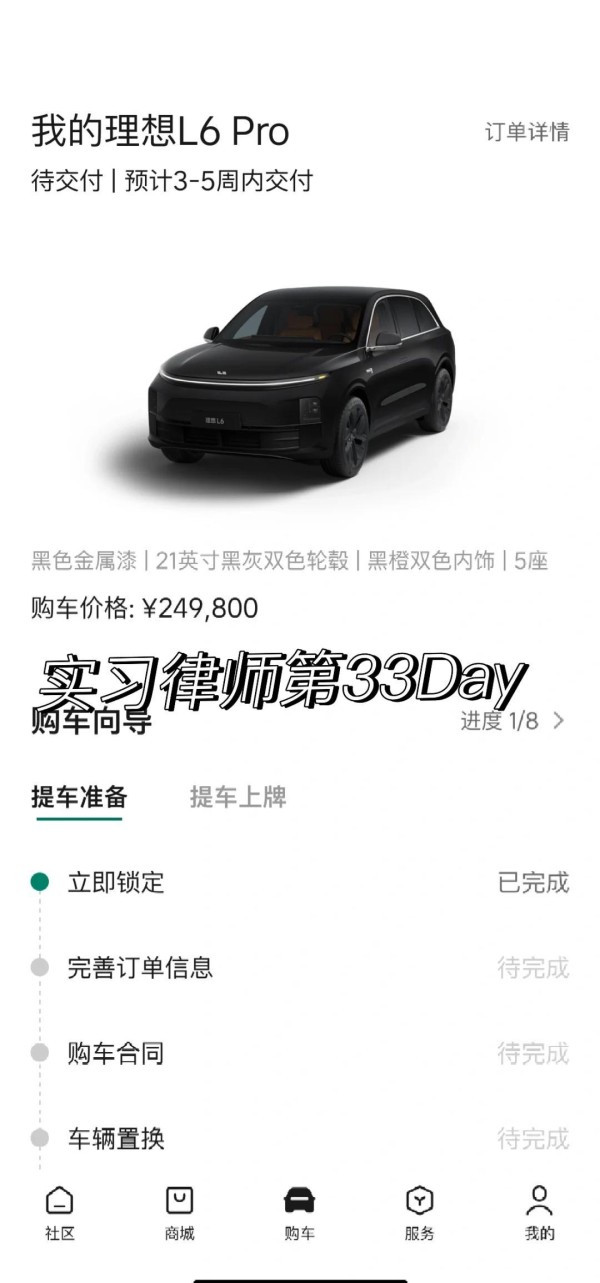The height and width of the screenshot is (1283, 600).
Task: Open the 立即锁定 step
Action: click(x=116, y=882)
